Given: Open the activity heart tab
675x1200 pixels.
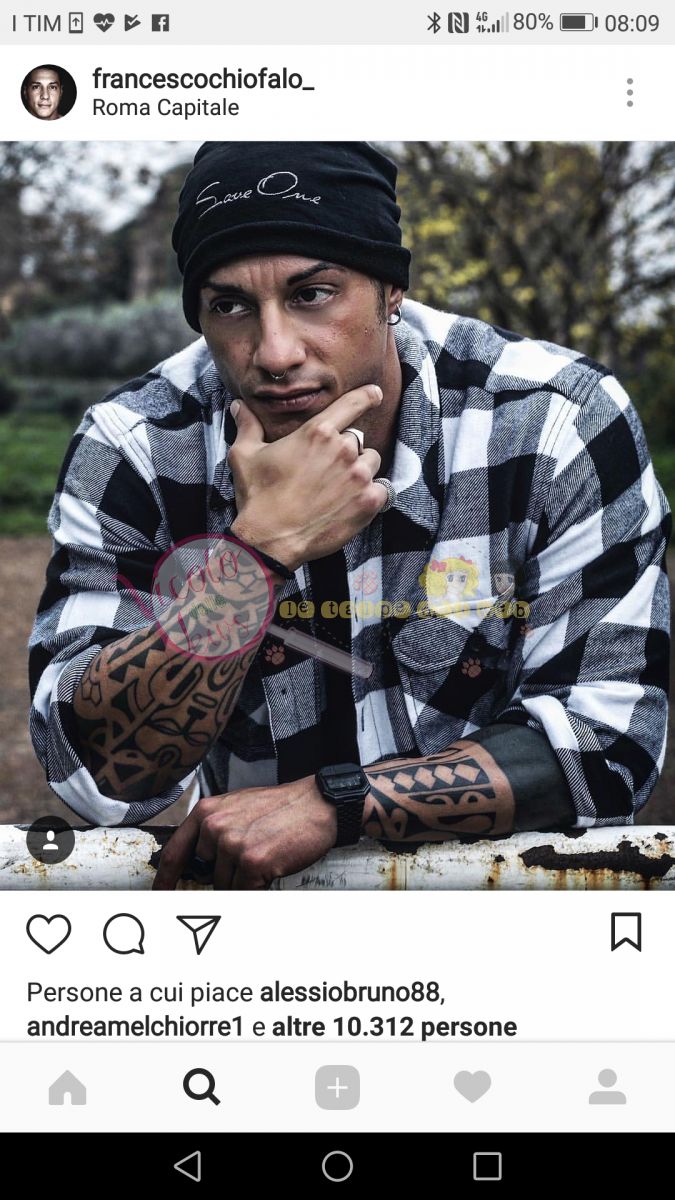Looking at the screenshot, I should [472, 1087].
